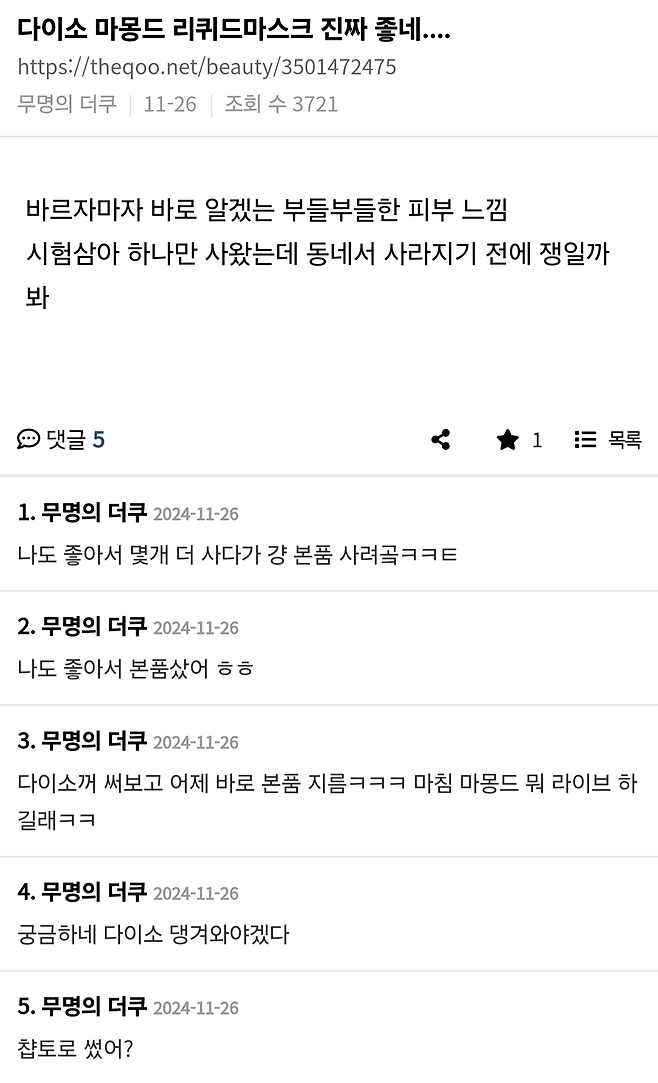Tap the 댓글 5 comments button
Viewport: 658px width, 1083px height.
[61, 439]
